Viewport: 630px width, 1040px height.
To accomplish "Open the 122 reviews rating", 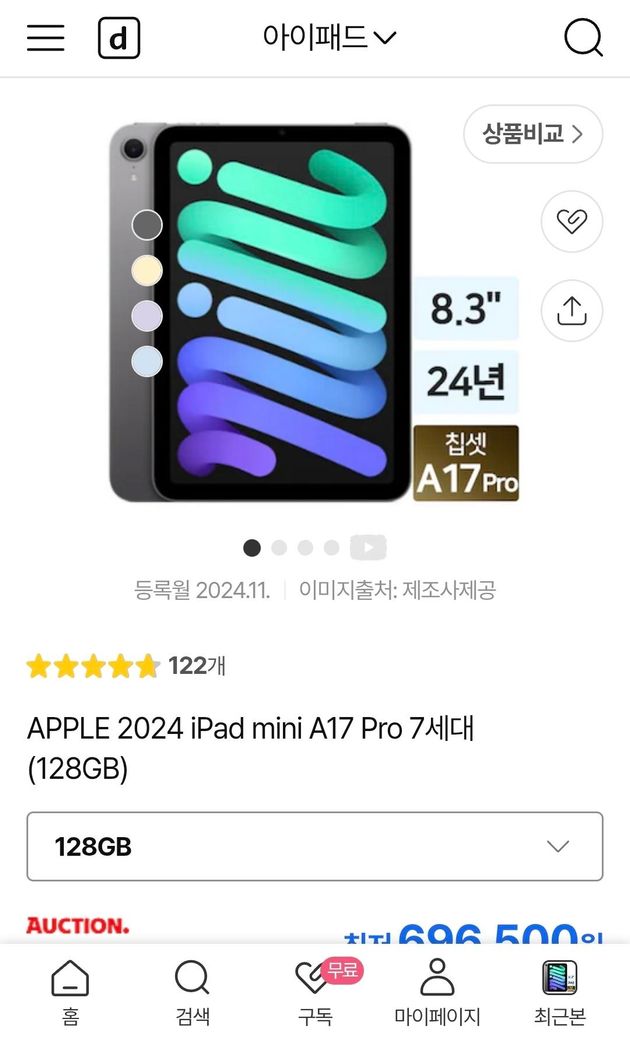I will 126,666.
